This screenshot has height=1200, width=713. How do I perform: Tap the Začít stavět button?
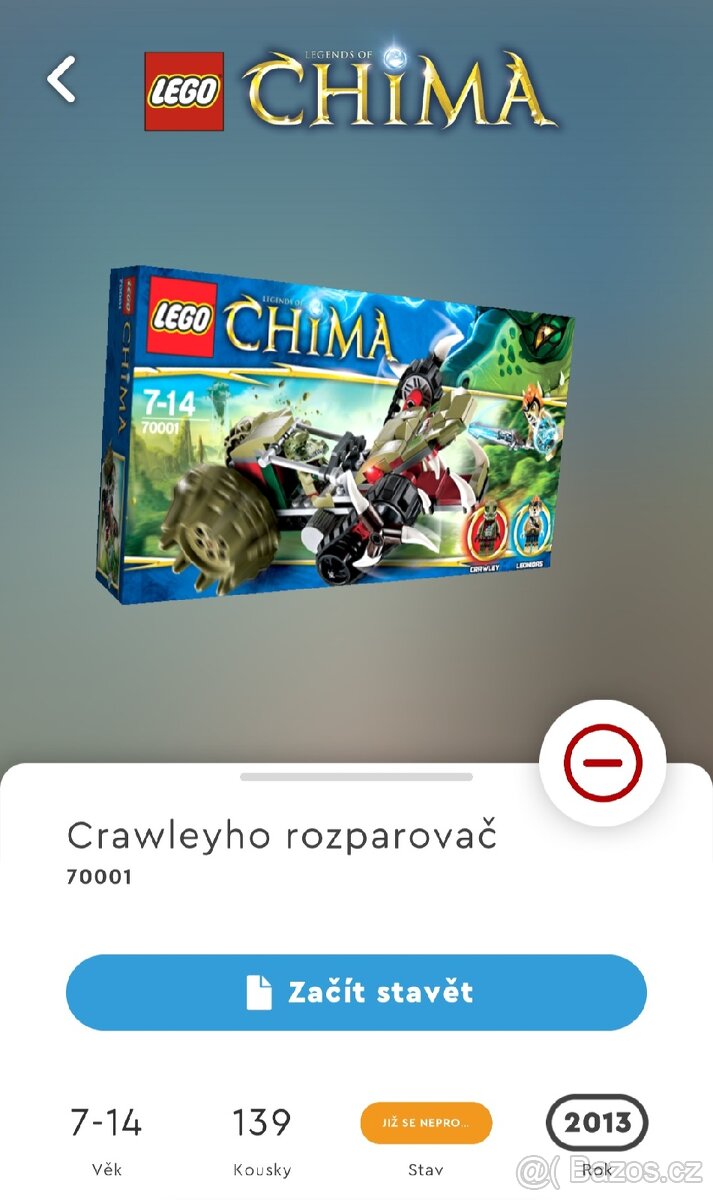tap(356, 992)
